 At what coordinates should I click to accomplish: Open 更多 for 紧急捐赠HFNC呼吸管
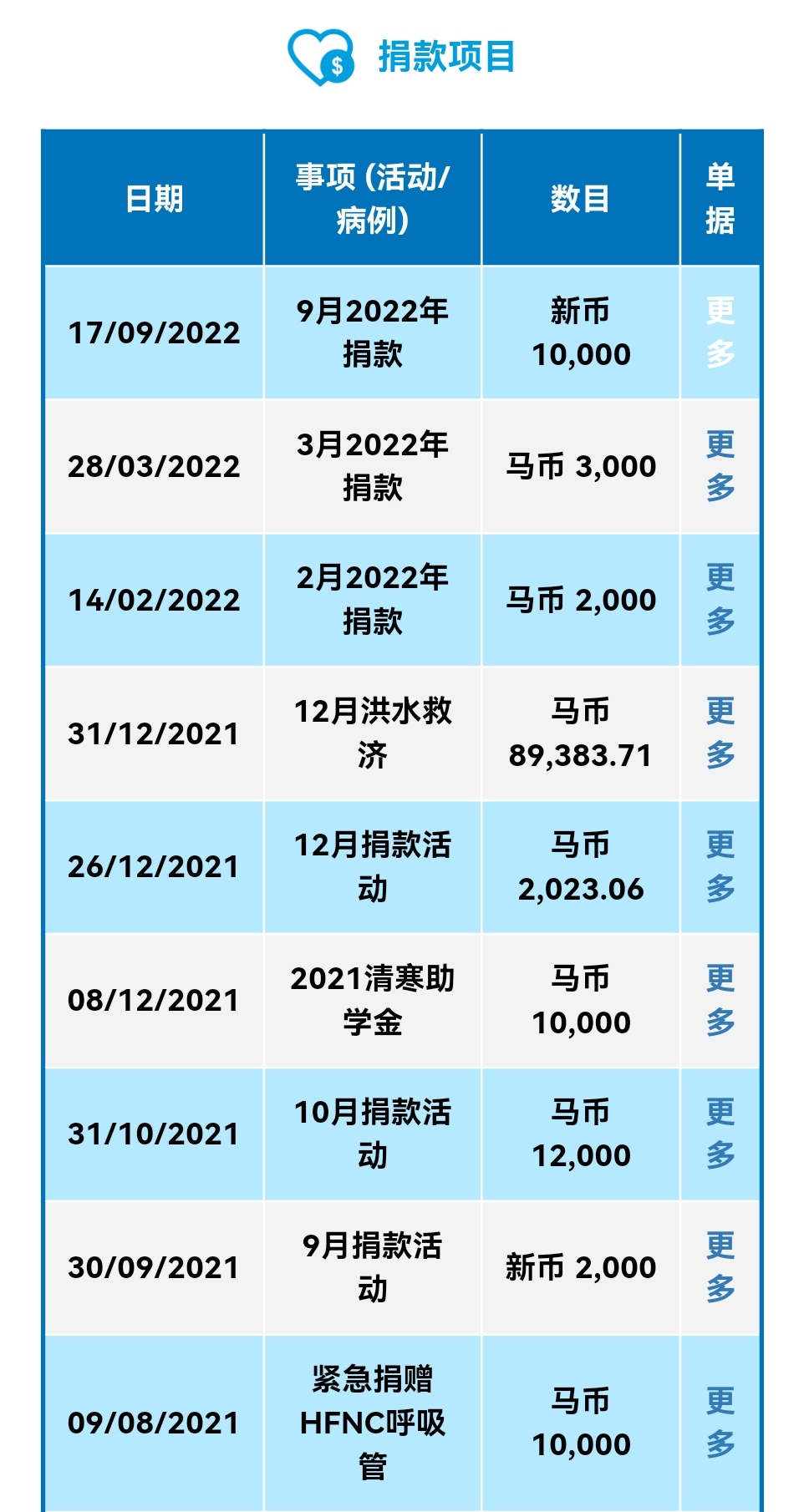point(720,1423)
